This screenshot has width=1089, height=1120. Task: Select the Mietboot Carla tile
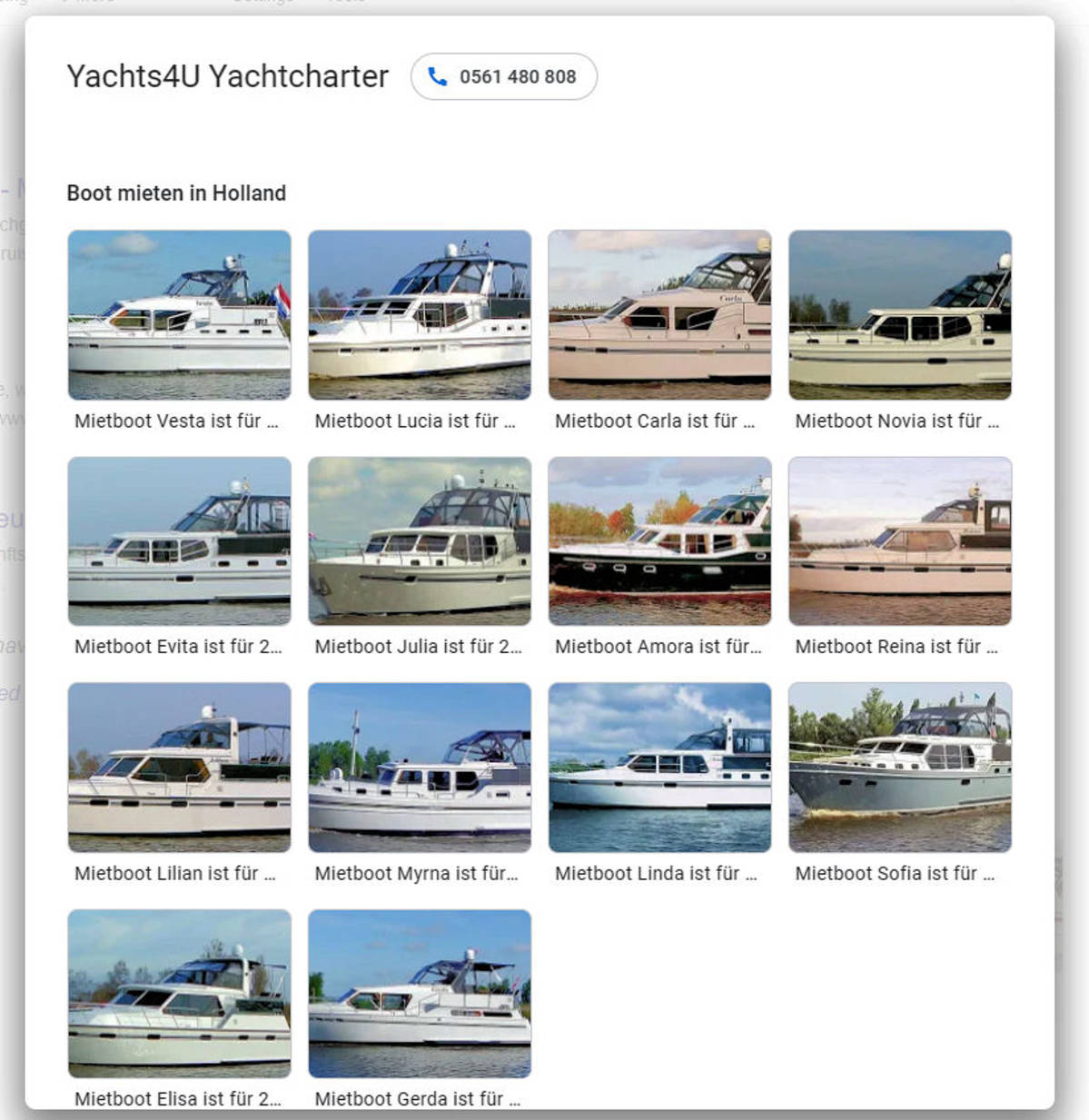659,315
